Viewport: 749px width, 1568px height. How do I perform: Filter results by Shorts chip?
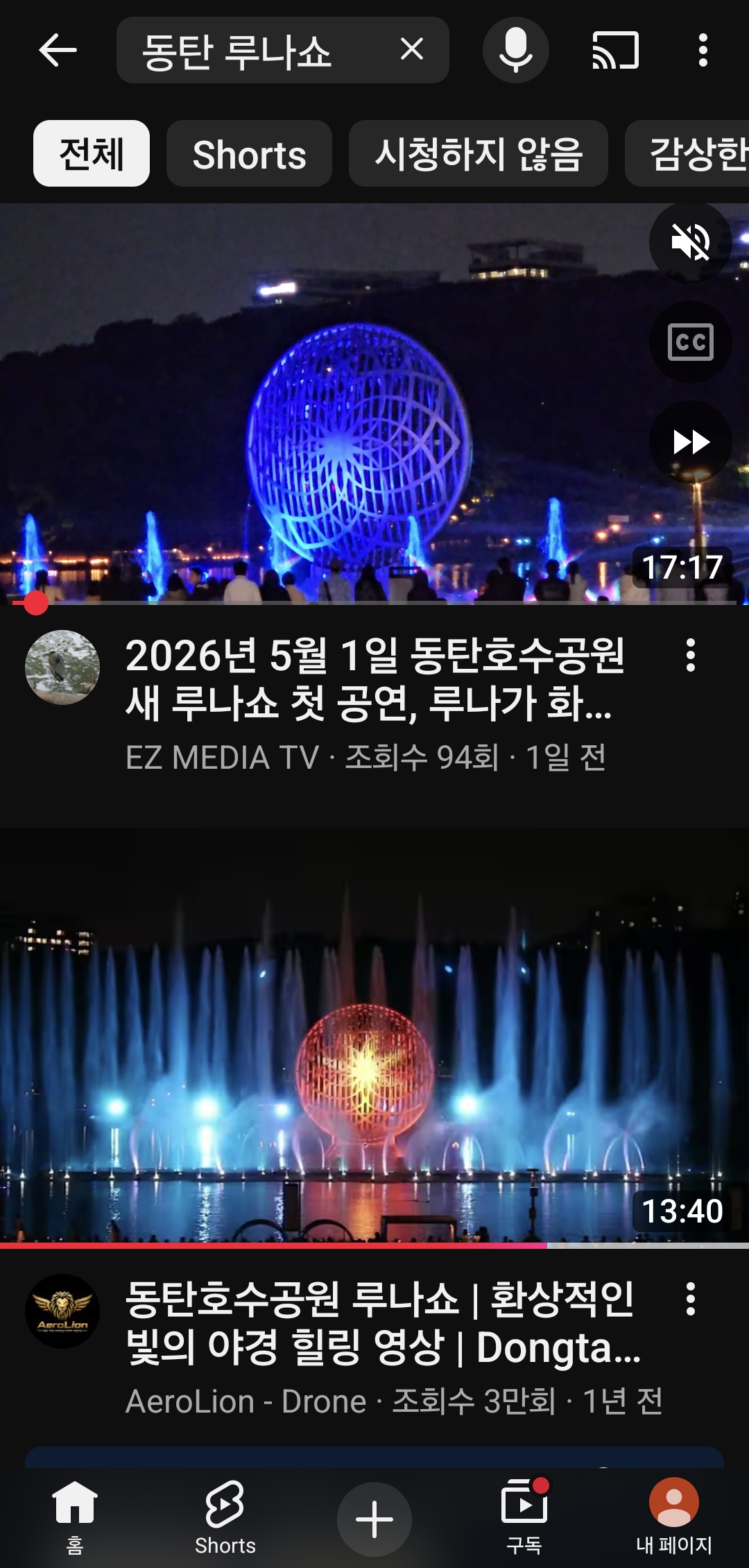coord(249,153)
